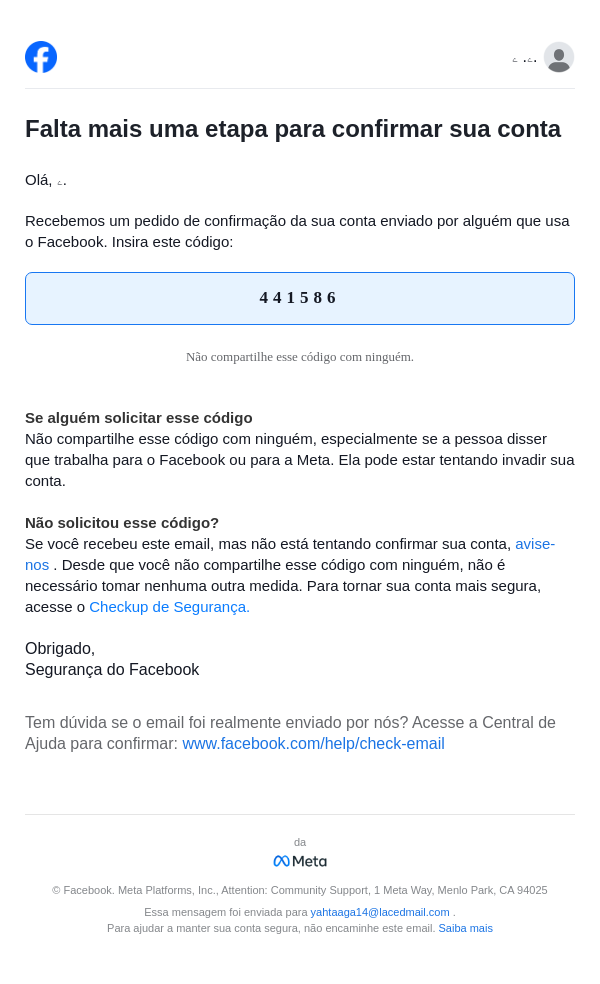
Task: Open the Checkup de Segurança link
Action: tap(169, 607)
